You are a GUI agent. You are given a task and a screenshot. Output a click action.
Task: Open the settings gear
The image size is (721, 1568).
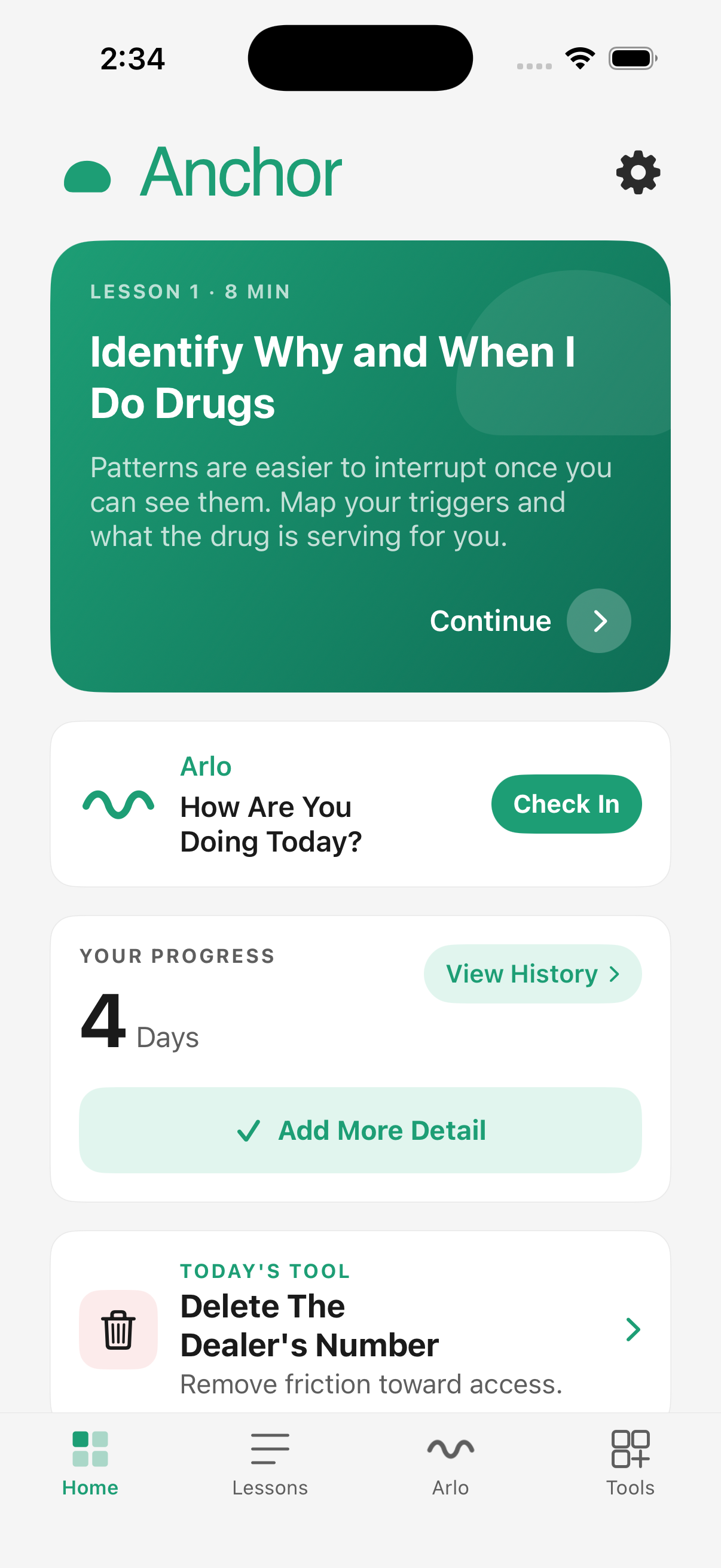coord(637,172)
